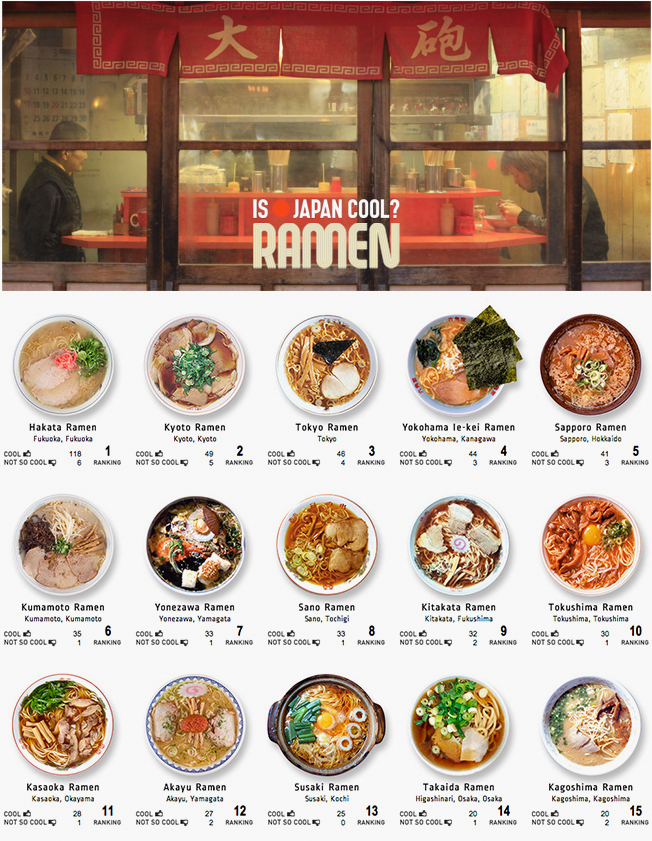Open the Kasaoka Ramen card

point(63,725)
